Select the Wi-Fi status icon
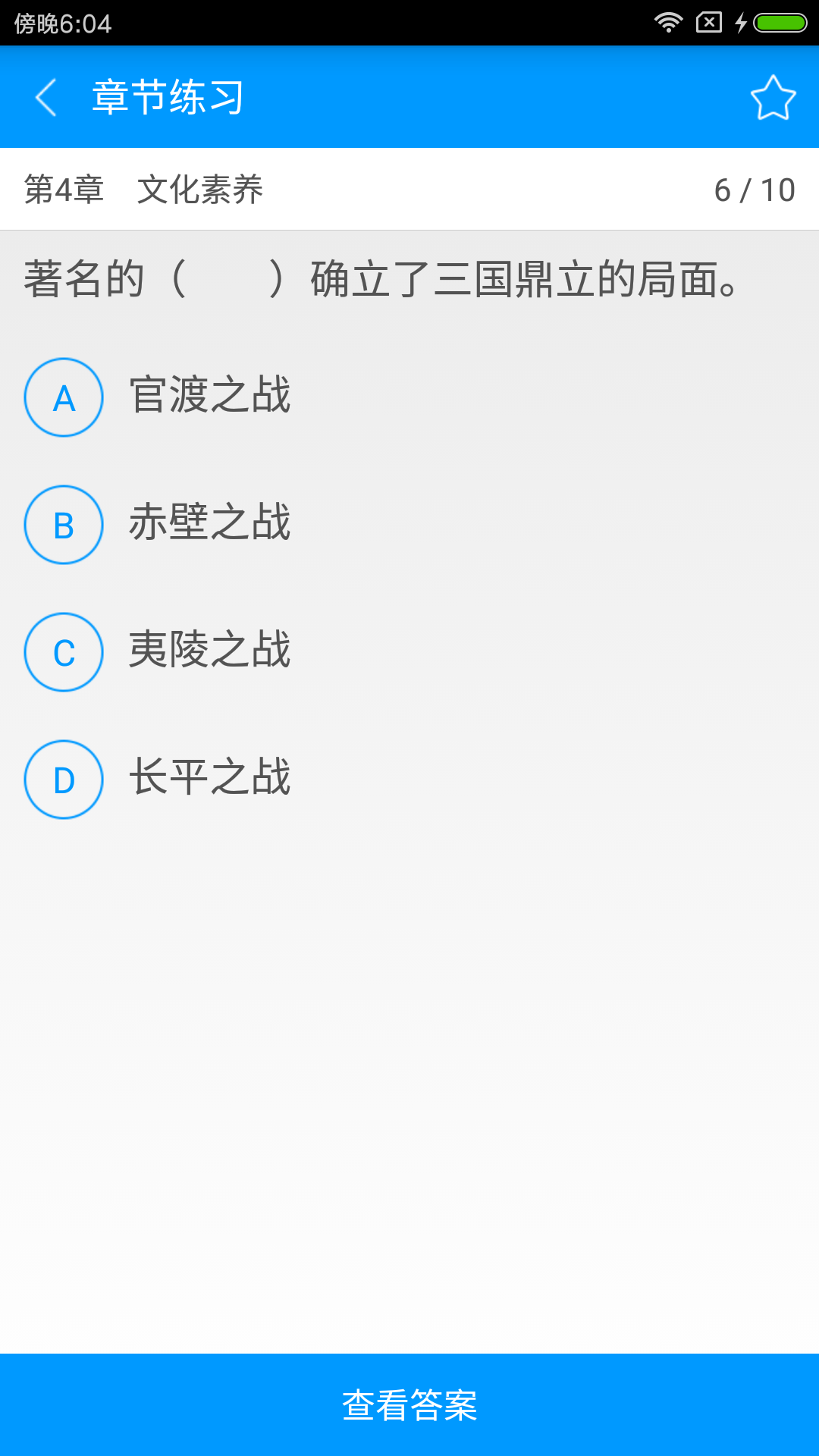This screenshot has height=1456, width=819. 668,22
